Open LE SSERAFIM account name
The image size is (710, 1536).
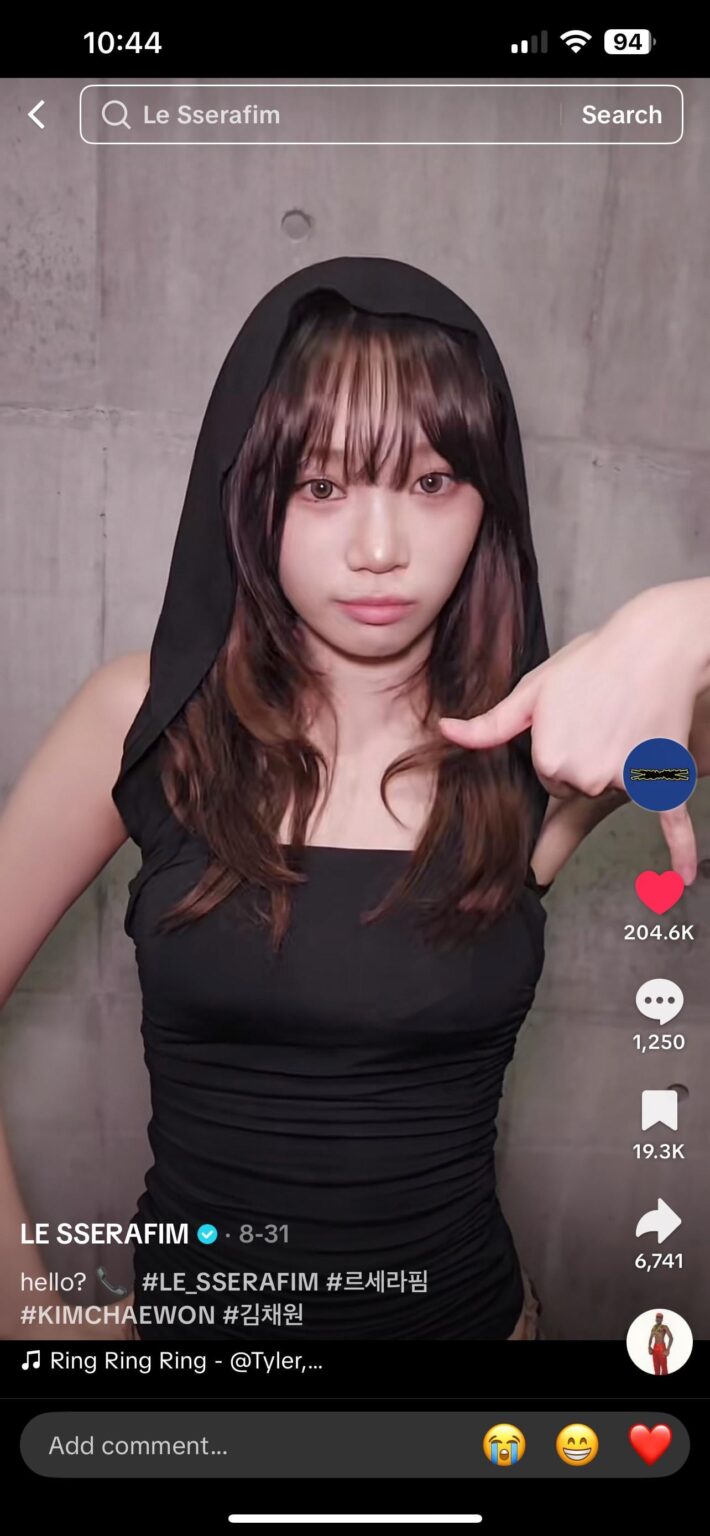(x=104, y=1234)
